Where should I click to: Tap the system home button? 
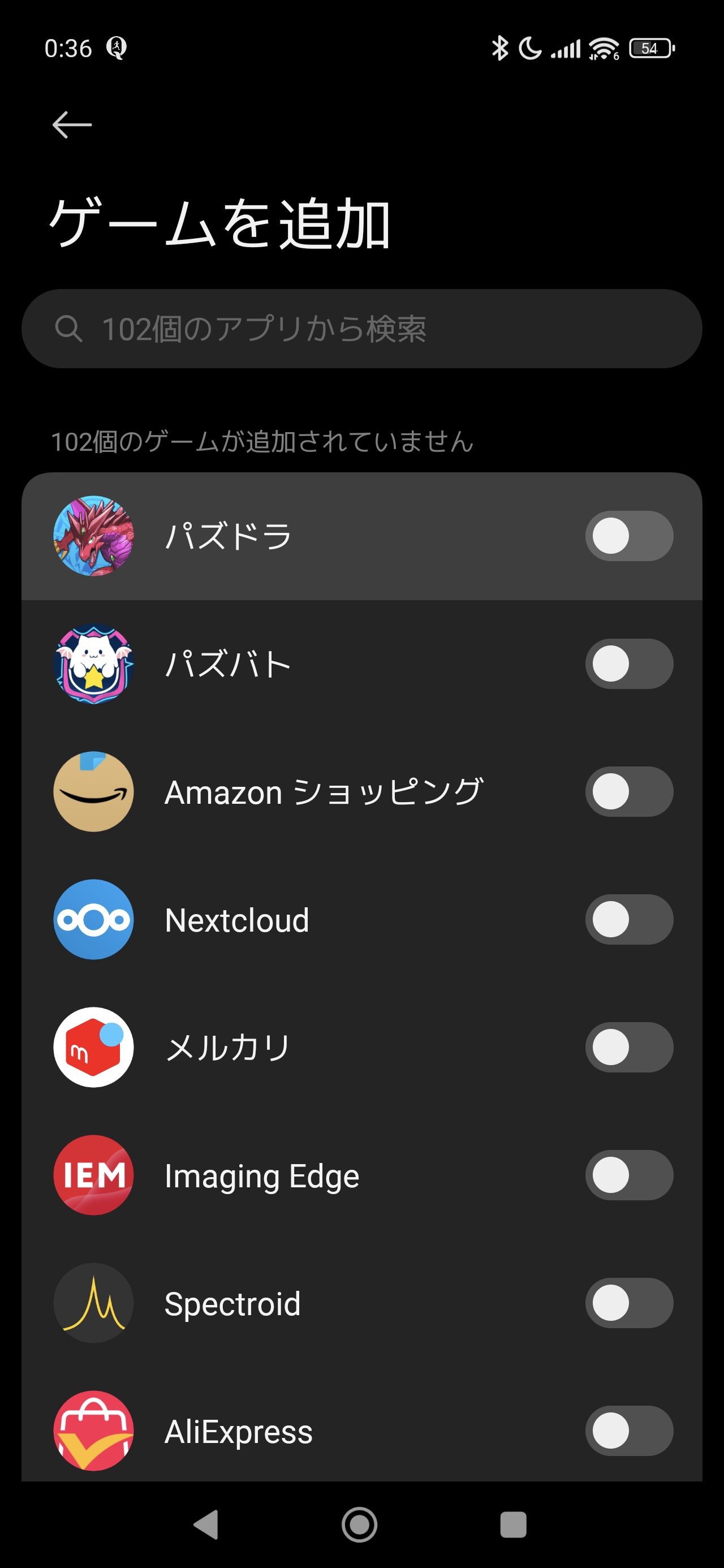359,1525
